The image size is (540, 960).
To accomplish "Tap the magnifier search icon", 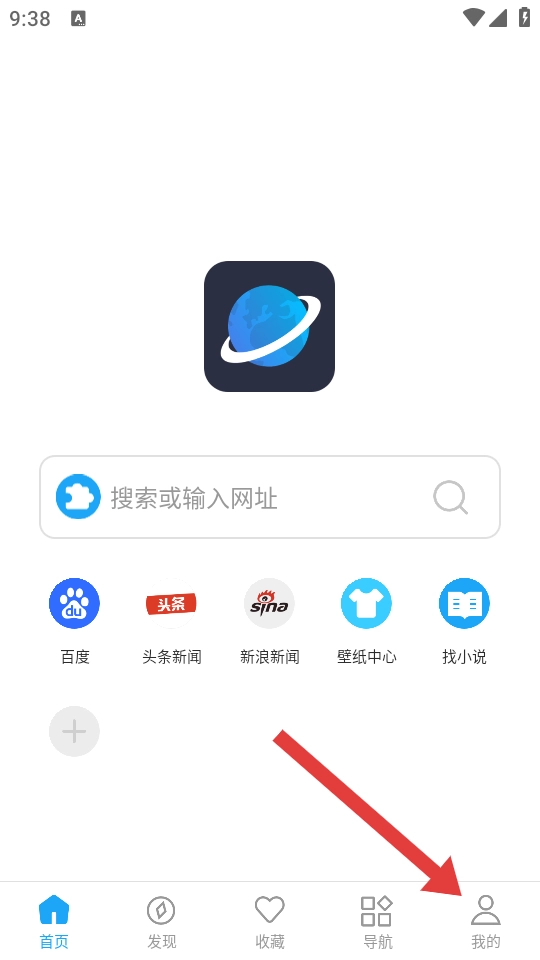I will (451, 497).
